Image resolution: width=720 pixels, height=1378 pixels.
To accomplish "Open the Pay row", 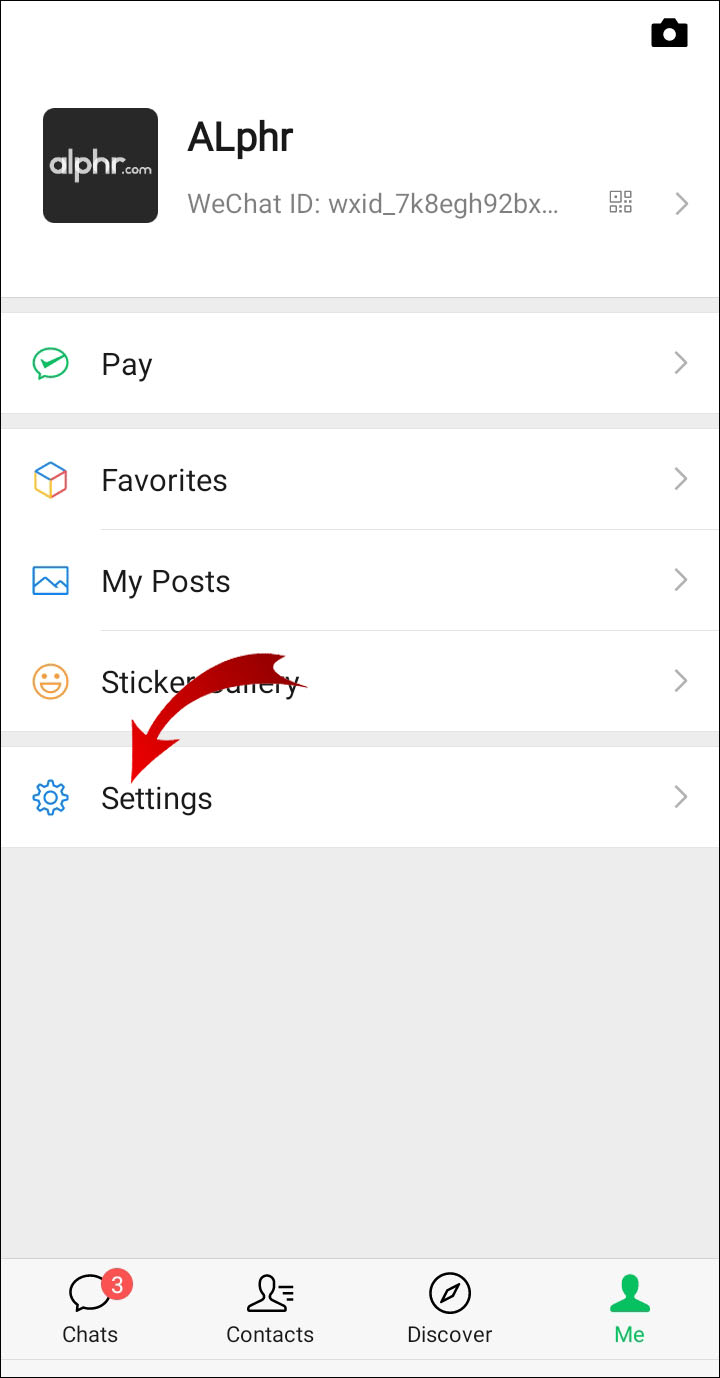I will (x=360, y=364).
